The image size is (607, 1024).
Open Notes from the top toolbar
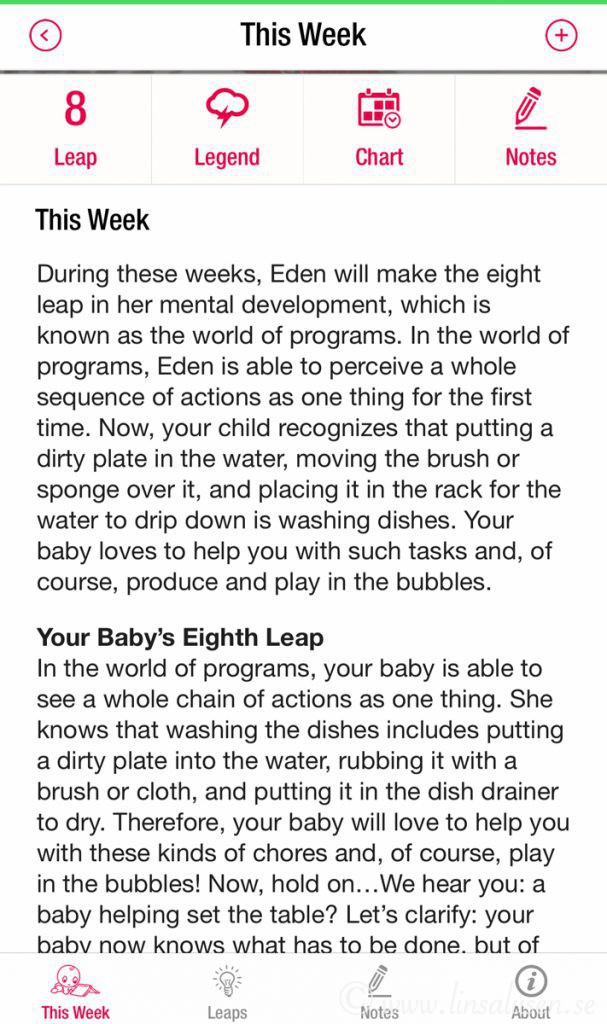[531, 129]
